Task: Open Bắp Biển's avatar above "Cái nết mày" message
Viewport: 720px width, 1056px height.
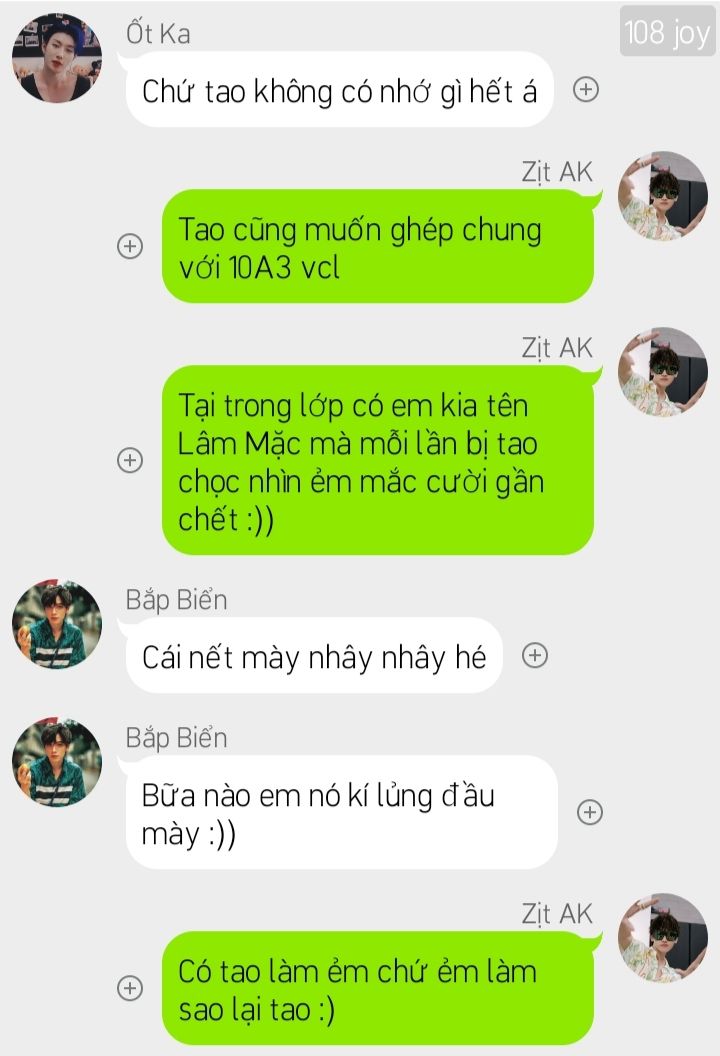Action: (56, 625)
